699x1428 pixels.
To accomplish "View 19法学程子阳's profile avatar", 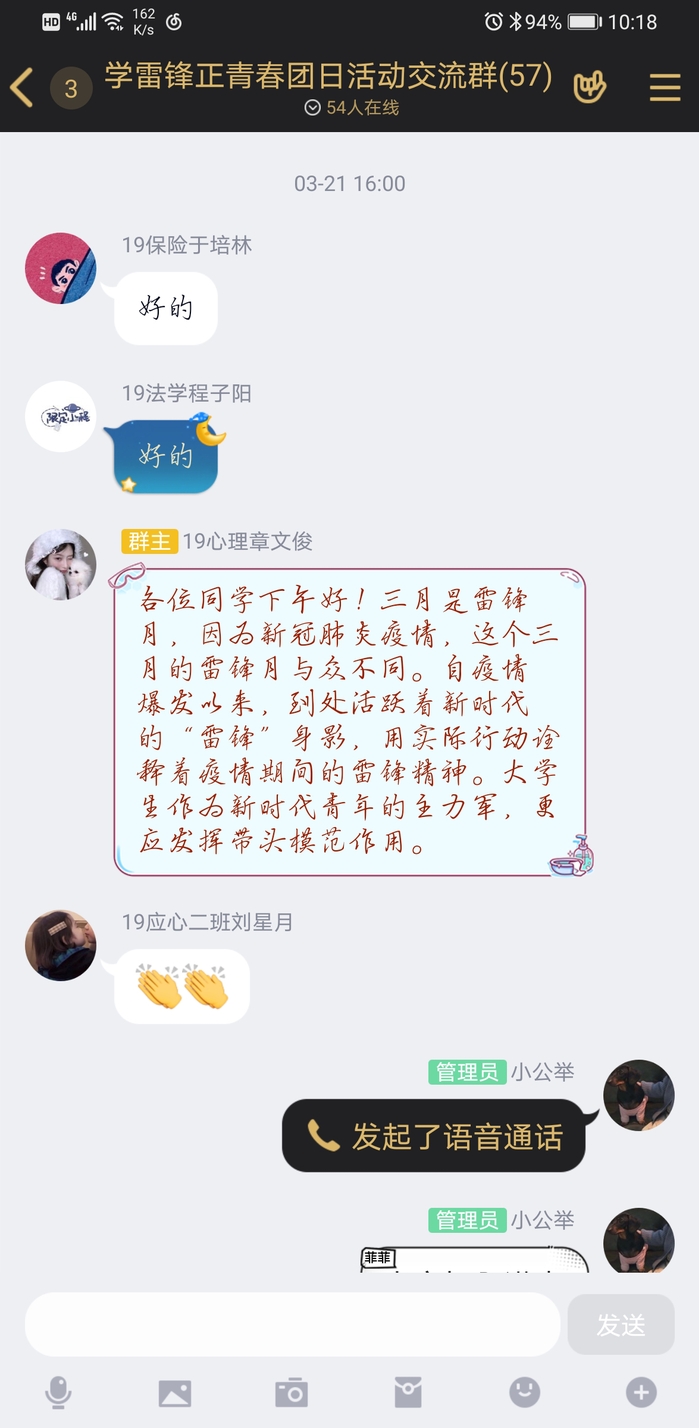I will coord(61,416).
